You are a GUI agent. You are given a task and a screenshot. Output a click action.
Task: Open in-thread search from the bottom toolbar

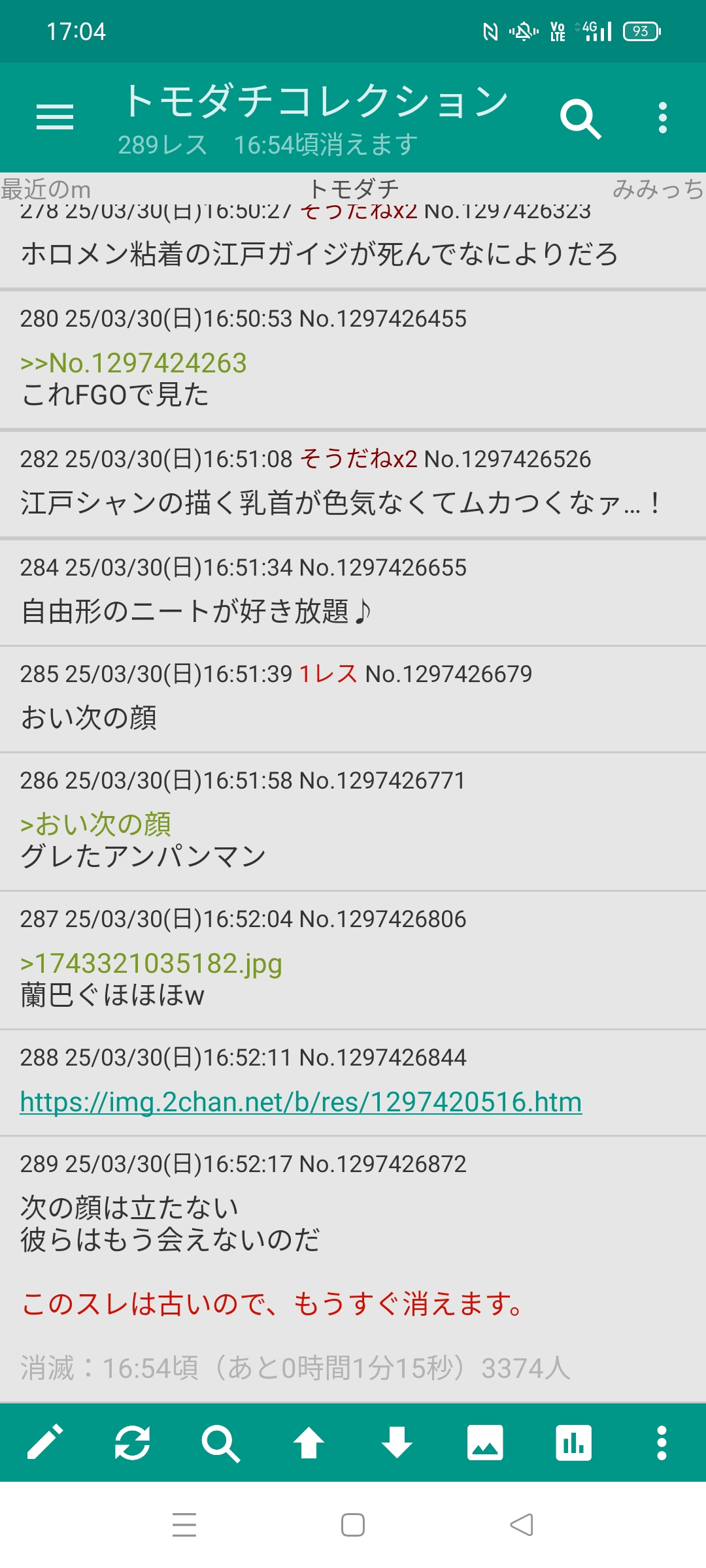coord(220,1443)
